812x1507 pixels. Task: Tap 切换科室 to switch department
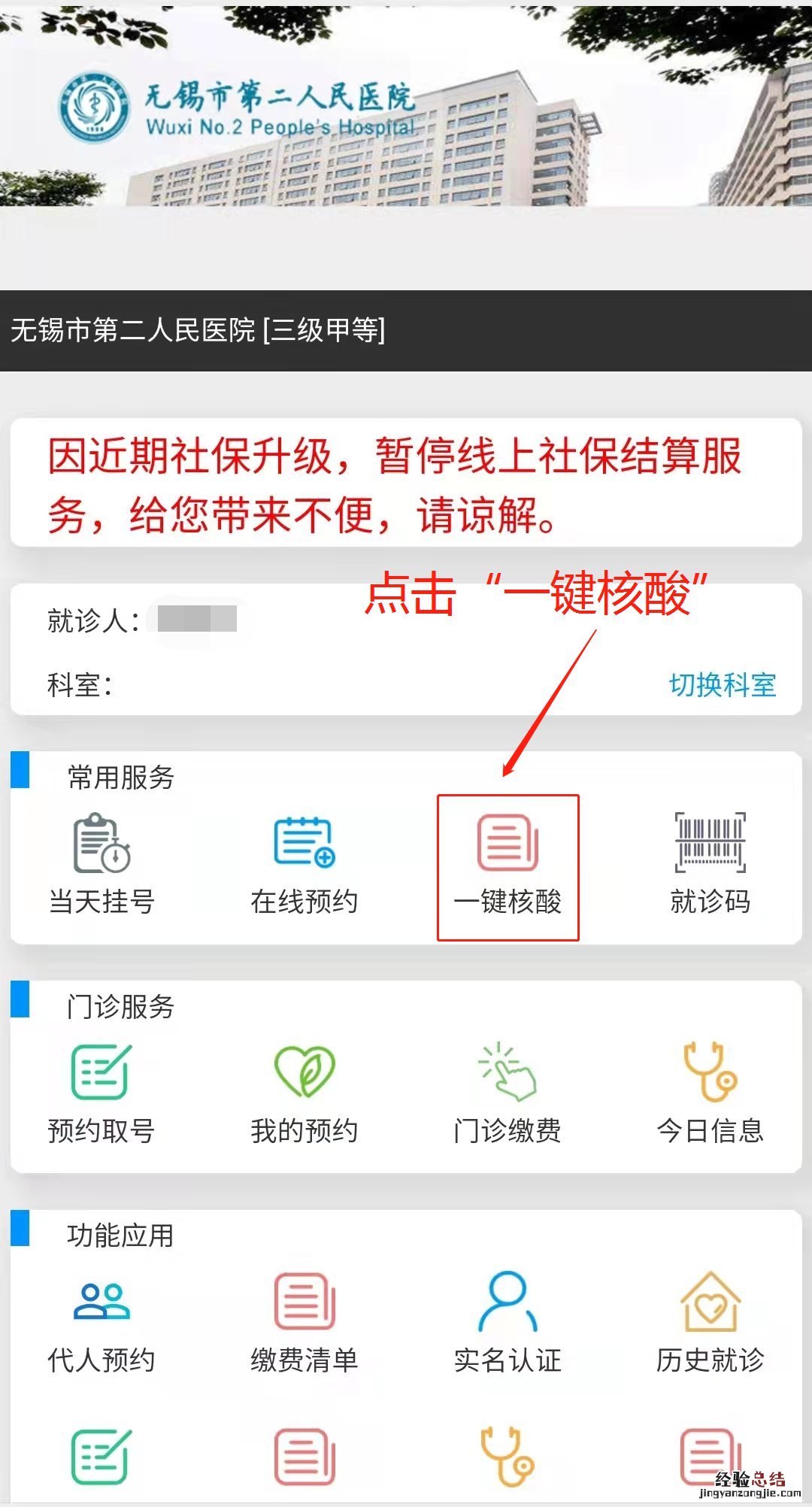tap(722, 684)
